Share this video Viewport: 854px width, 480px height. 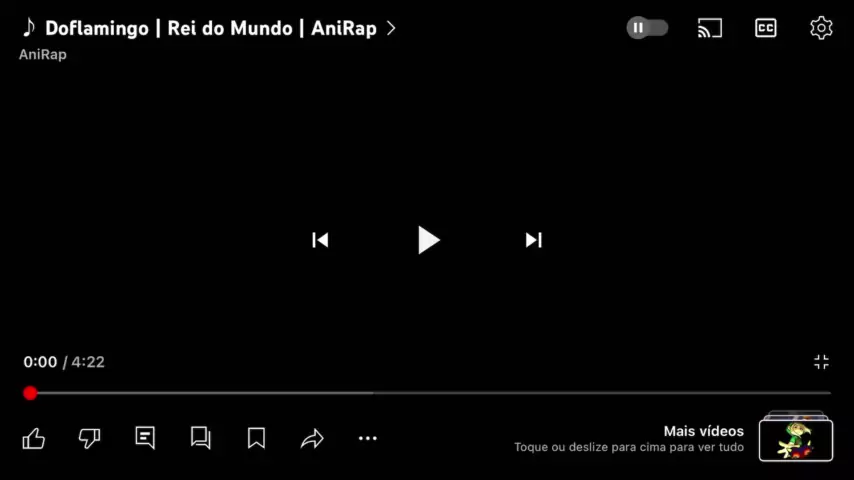tap(312, 438)
